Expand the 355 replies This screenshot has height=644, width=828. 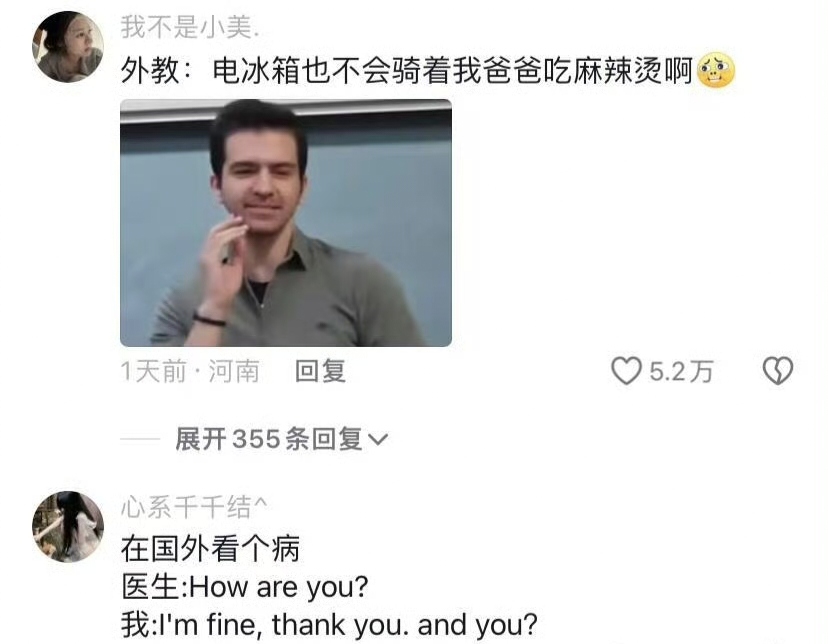pos(281,439)
